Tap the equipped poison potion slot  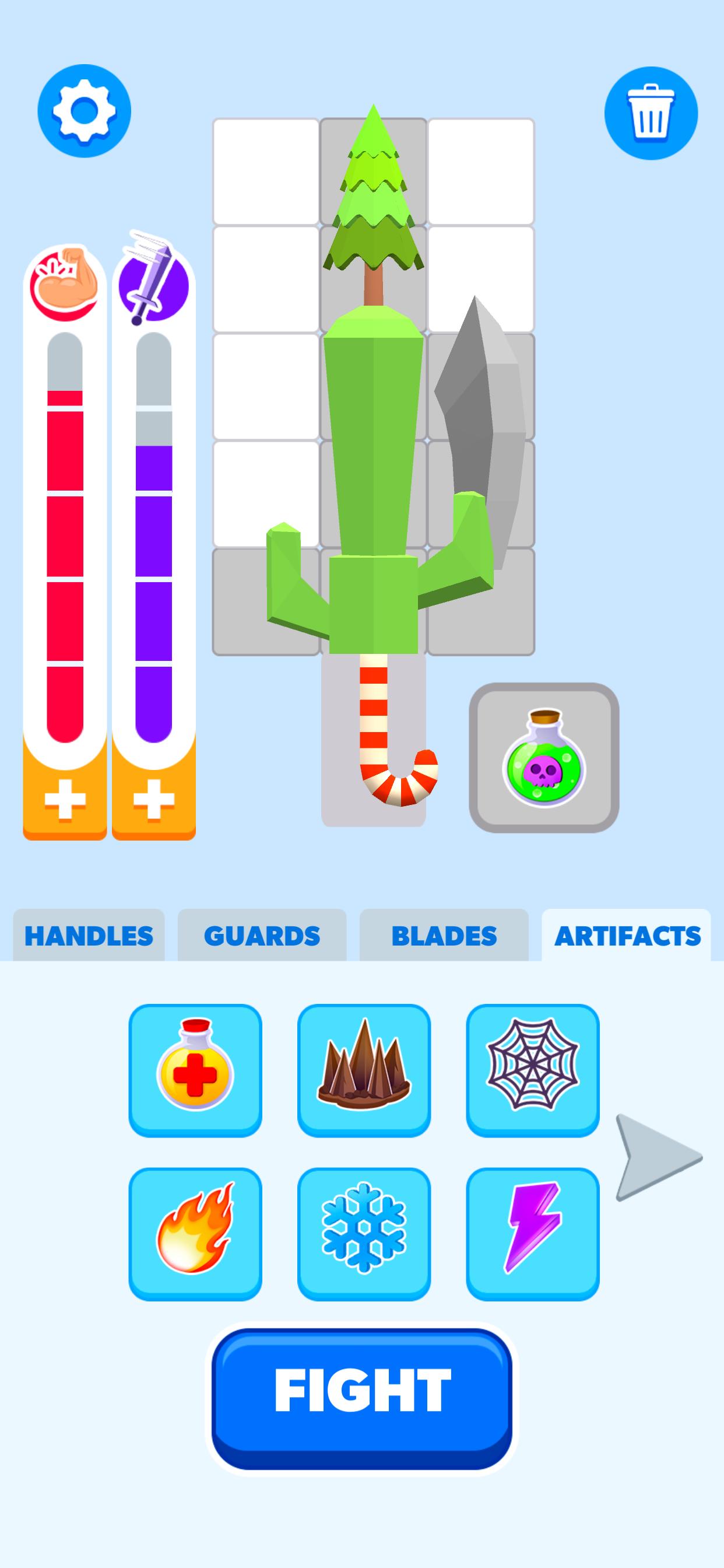click(x=543, y=758)
